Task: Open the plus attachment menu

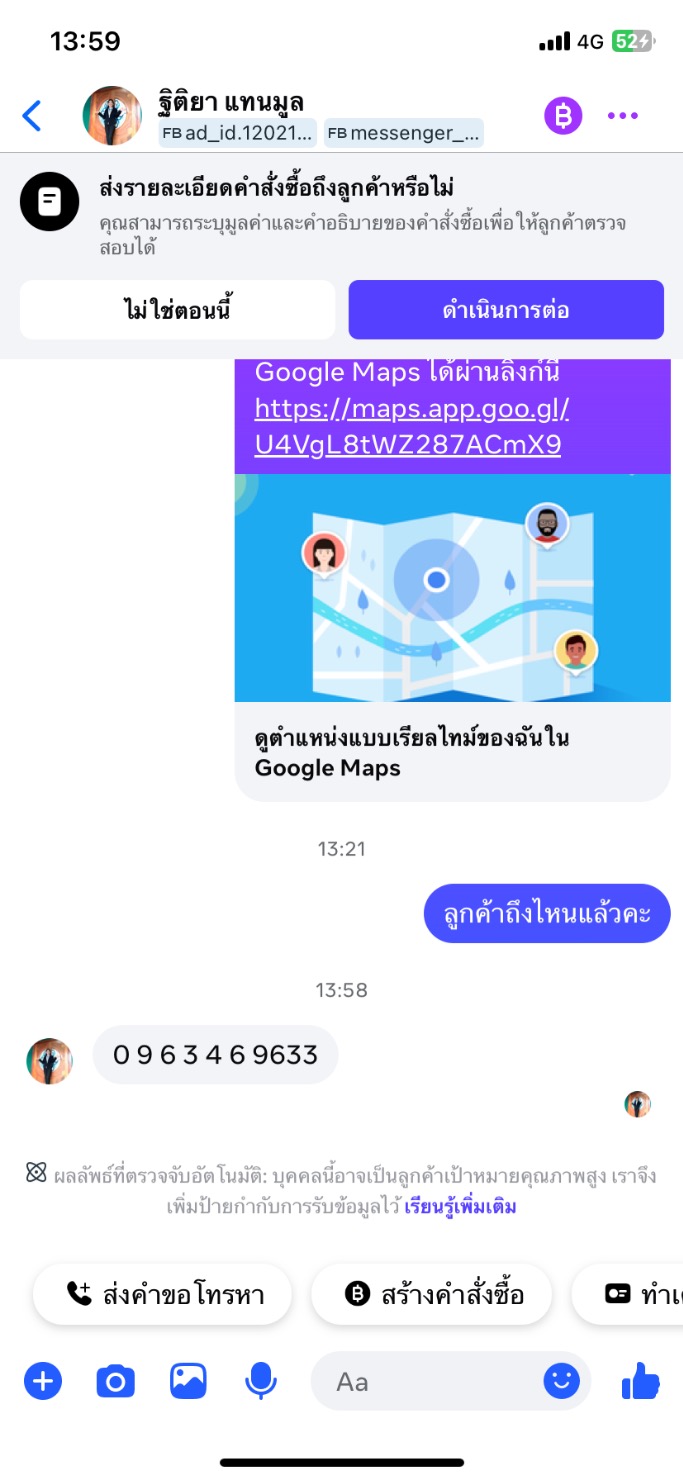Action: point(43,1382)
